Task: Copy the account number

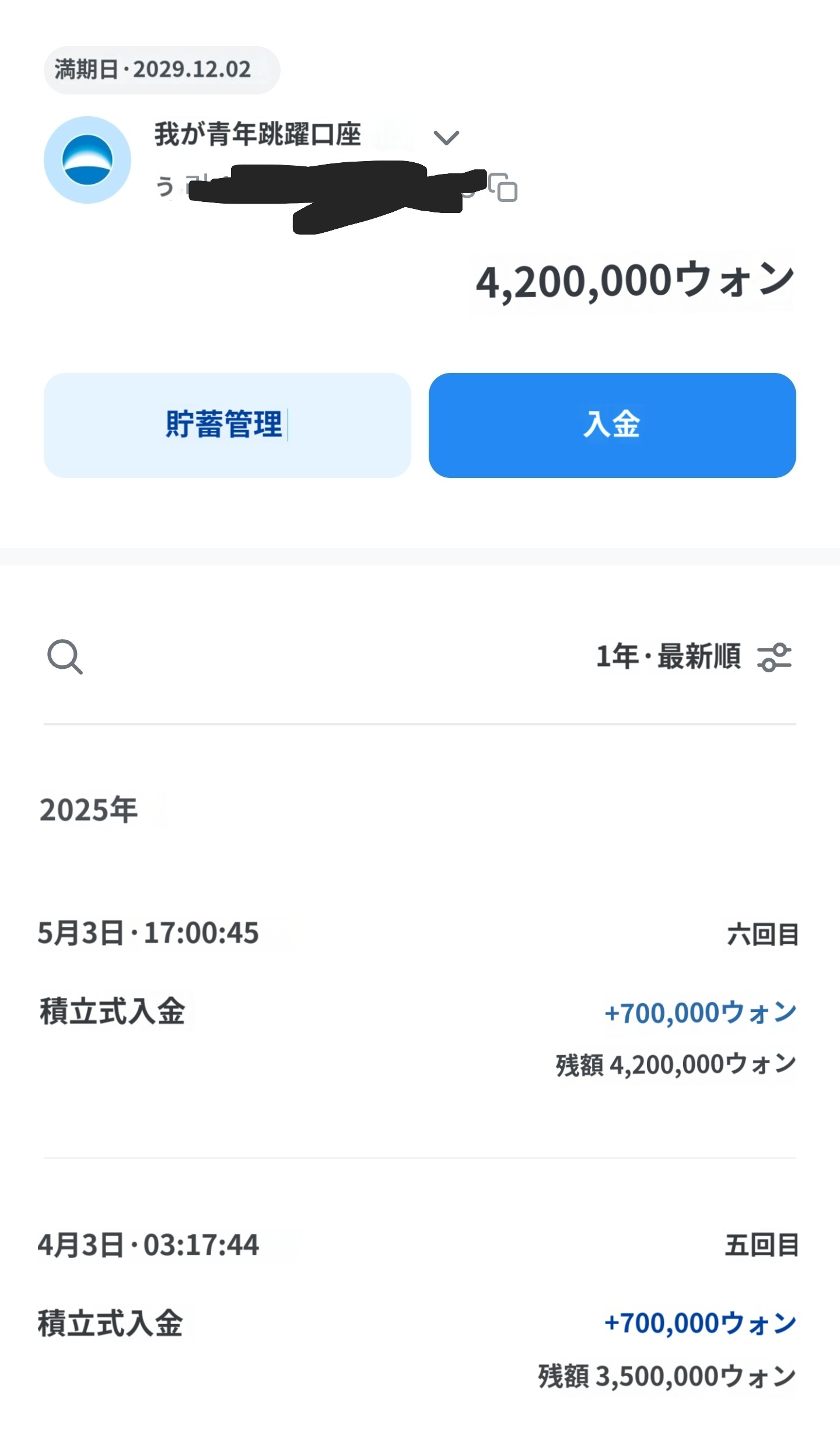Action: point(503,188)
